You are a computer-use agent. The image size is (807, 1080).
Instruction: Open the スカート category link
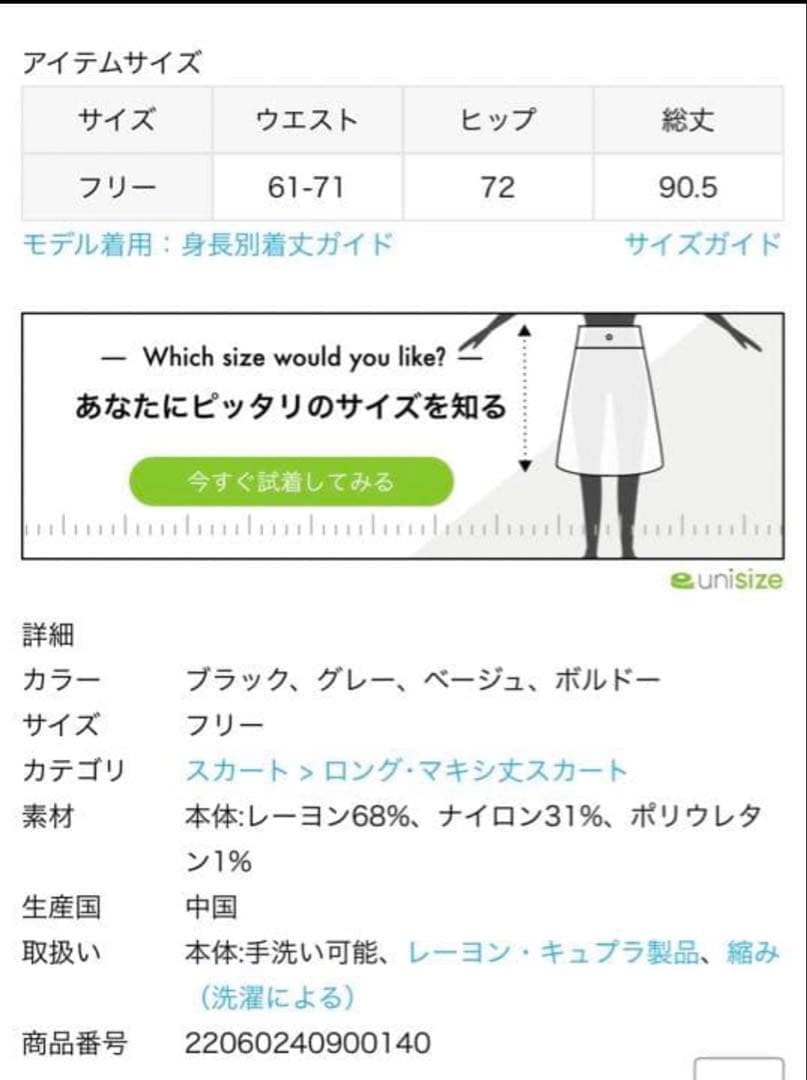(237, 770)
